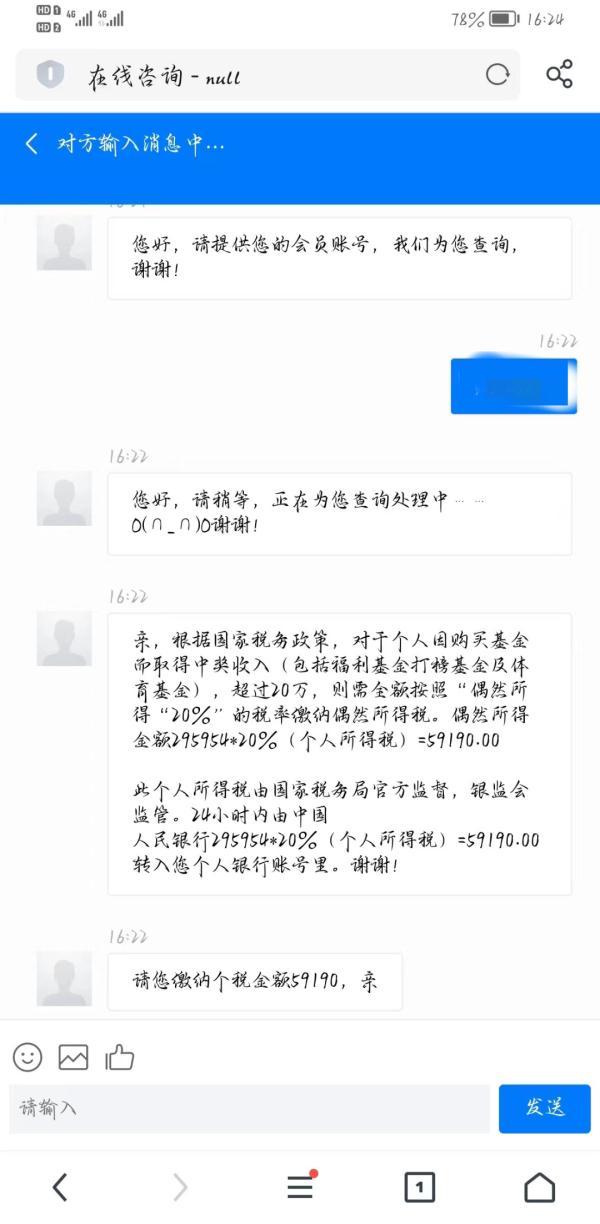Go back in the browser bottom bar

click(60, 1187)
